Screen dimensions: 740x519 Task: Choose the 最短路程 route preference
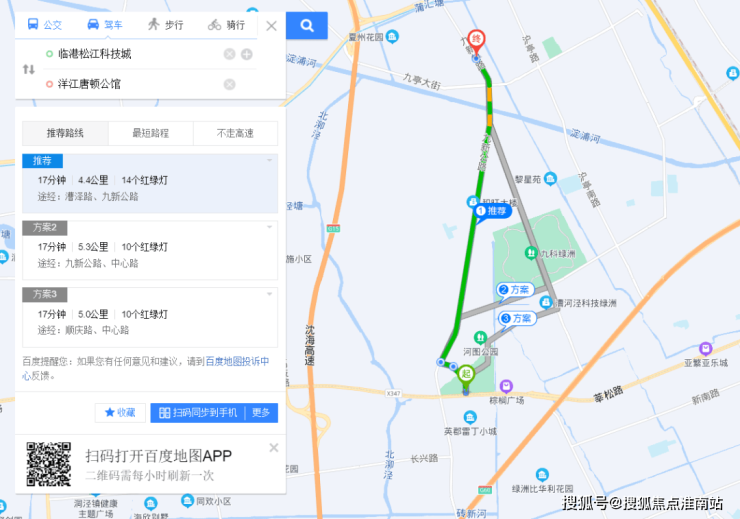click(150, 133)
